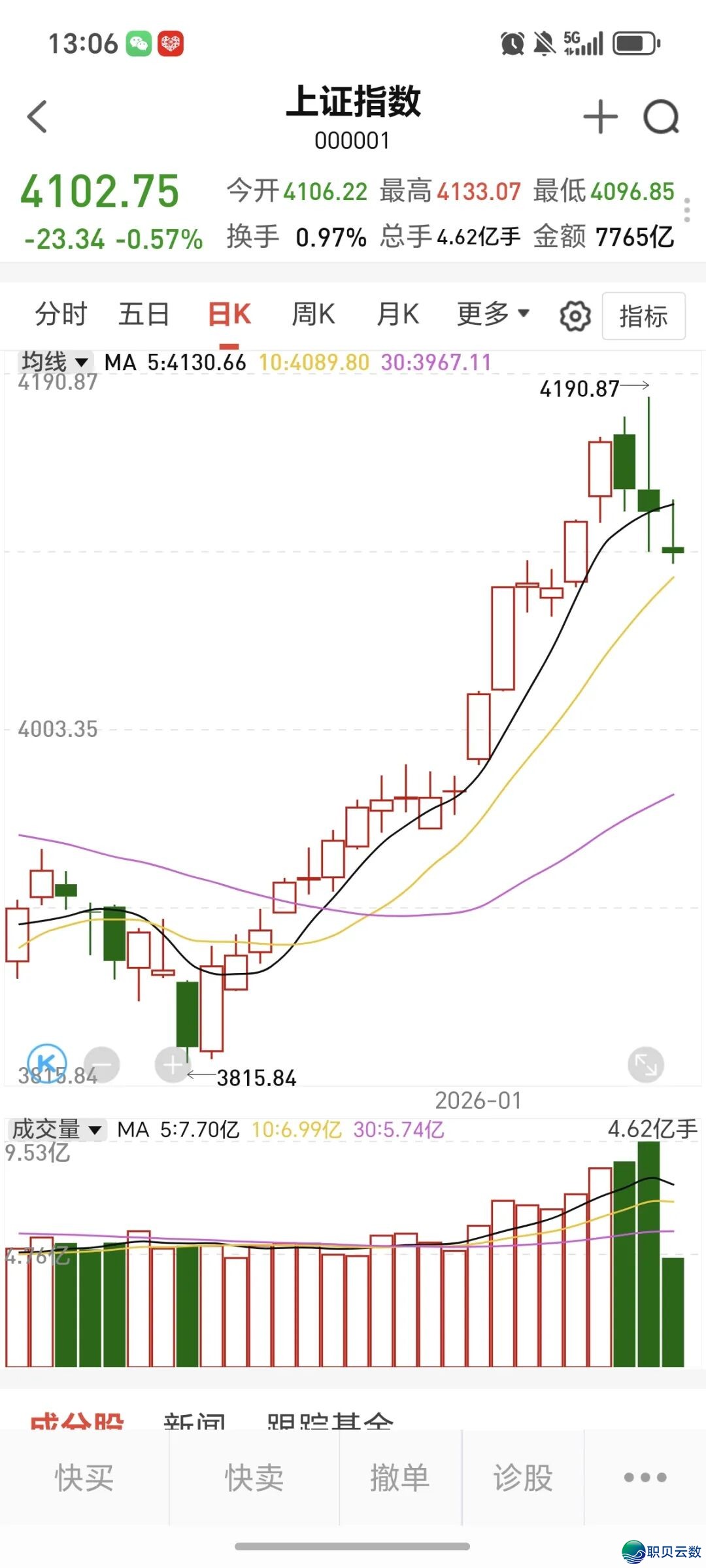Add index to watchlist with plus icon

pos(600,117)
